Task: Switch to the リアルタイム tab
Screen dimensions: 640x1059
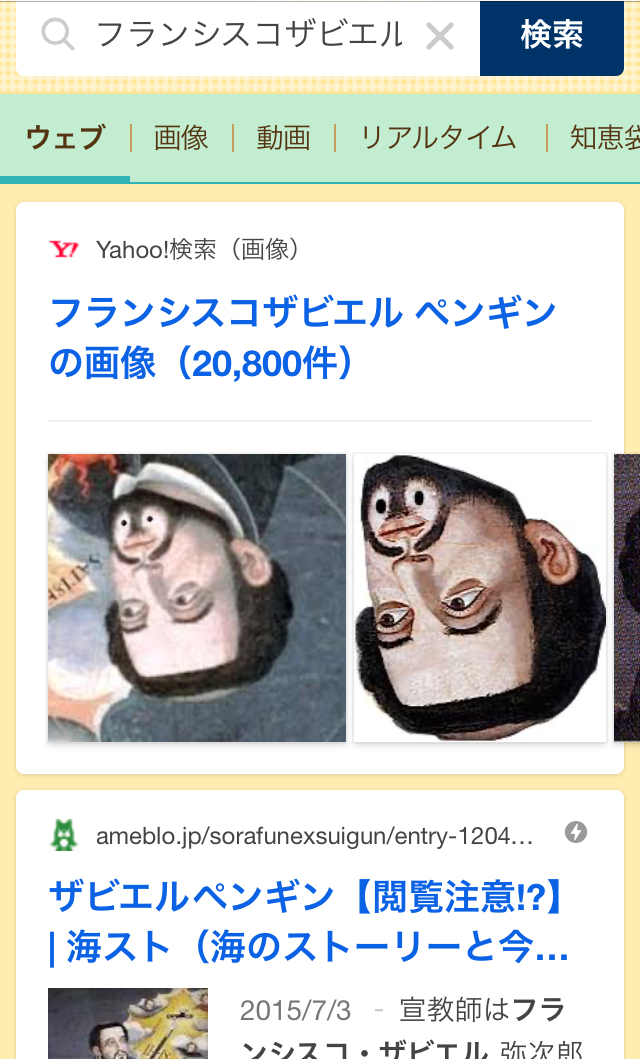Action: coord(438,138)
